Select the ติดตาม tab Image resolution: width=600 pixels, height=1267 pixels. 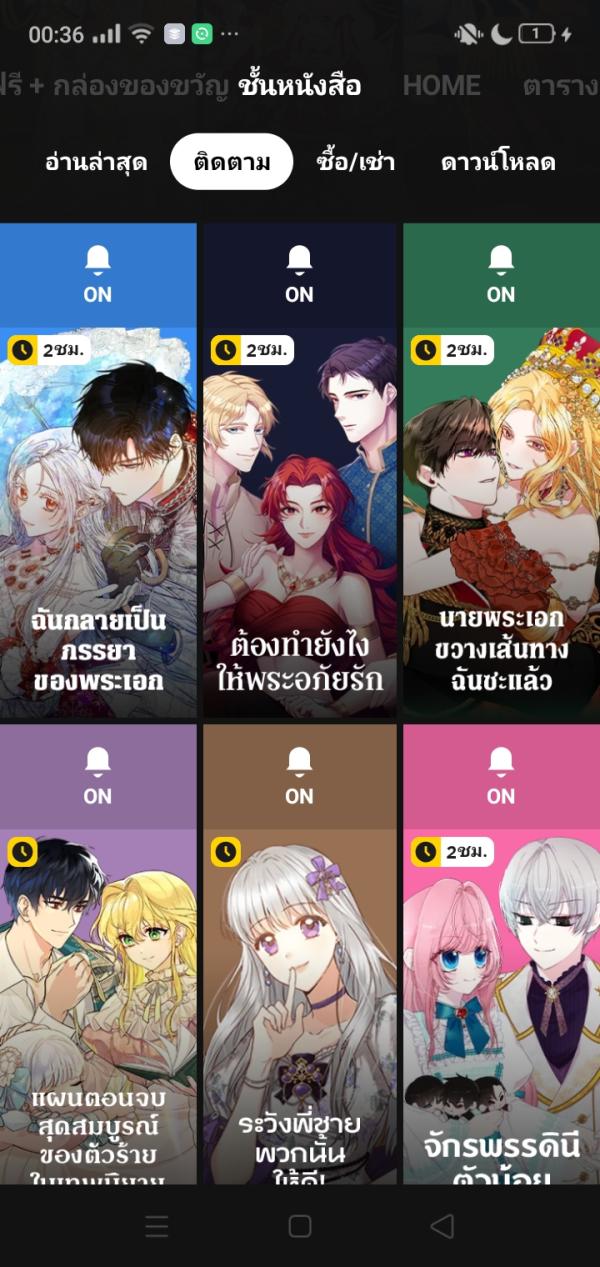click(231, 162)
